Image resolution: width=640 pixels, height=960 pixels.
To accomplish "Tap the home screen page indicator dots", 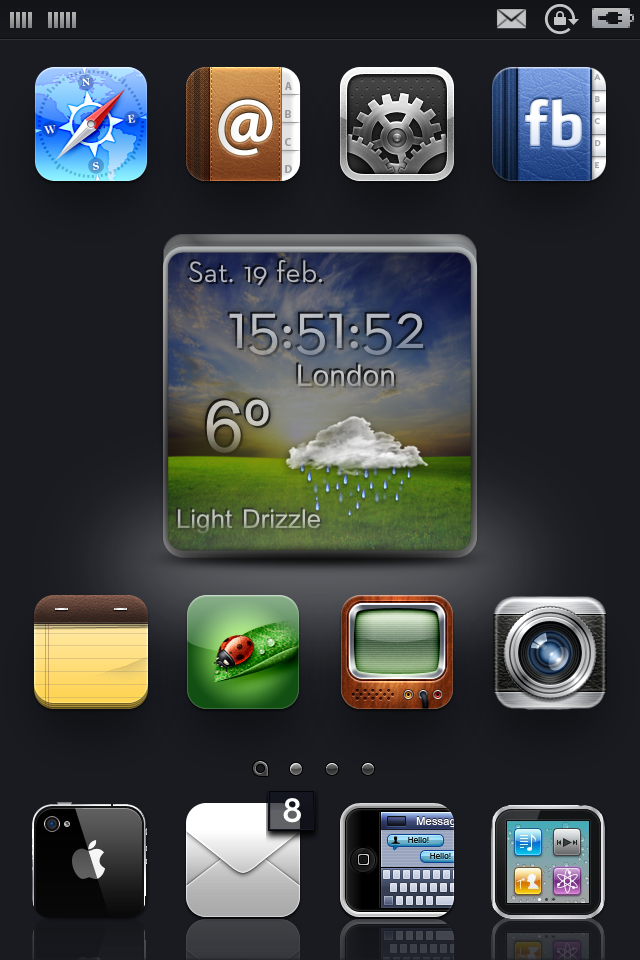I will (314, 769).
